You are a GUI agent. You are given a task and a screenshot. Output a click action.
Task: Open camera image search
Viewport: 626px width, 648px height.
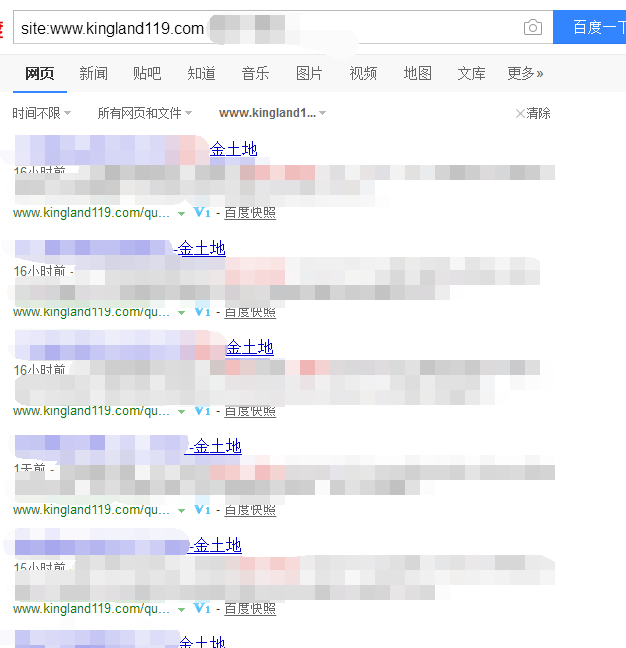[x=533, y=28]
